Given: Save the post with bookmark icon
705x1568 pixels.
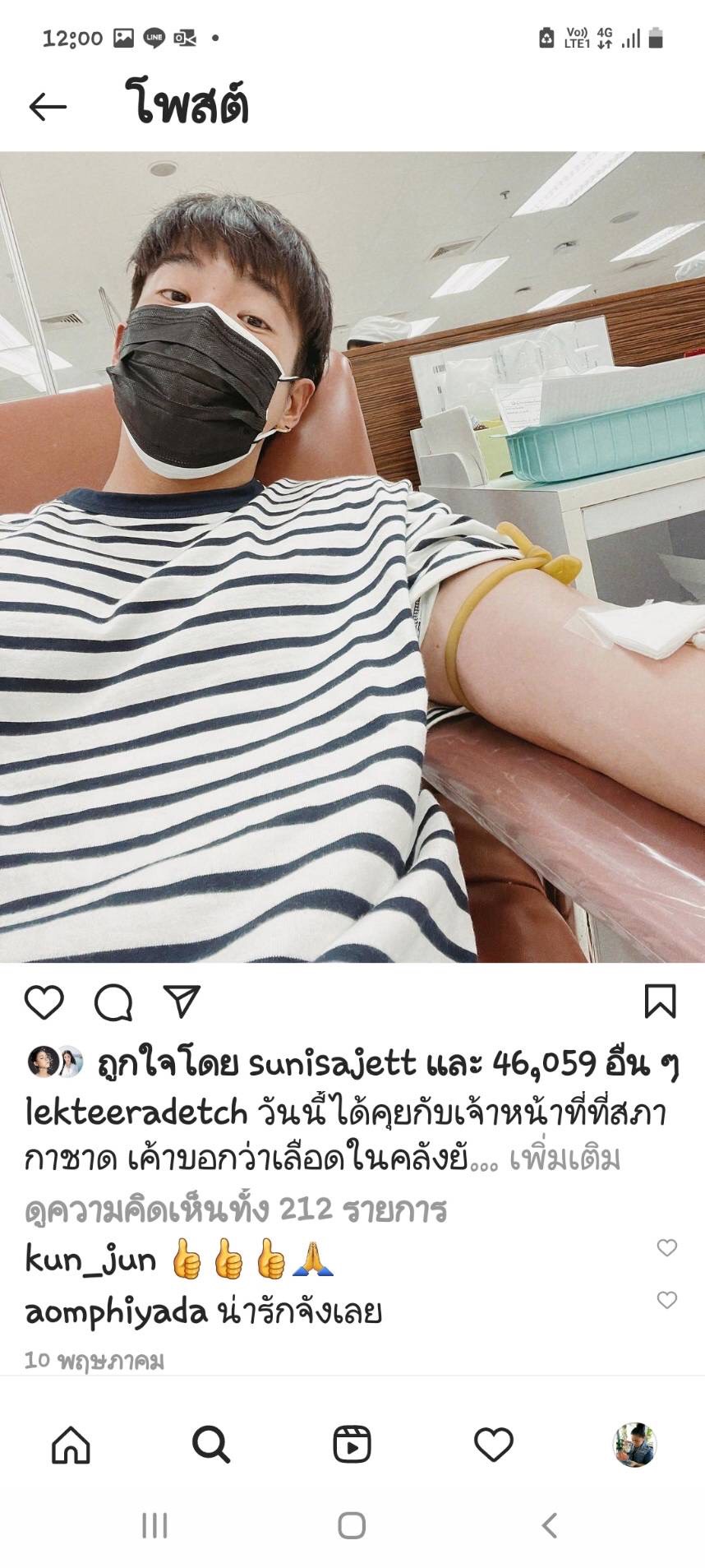Looking at the screenshot, I should pyautogui.click(x=660, y=1001).
